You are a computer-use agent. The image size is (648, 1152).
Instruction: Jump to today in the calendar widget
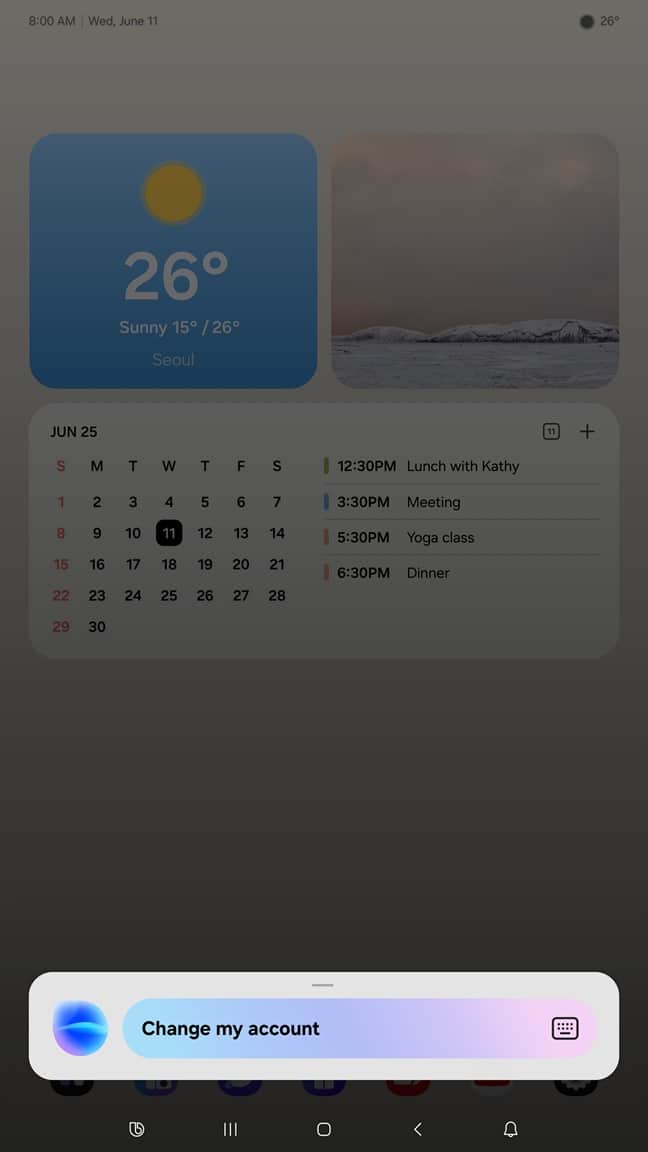pos(551,432)
